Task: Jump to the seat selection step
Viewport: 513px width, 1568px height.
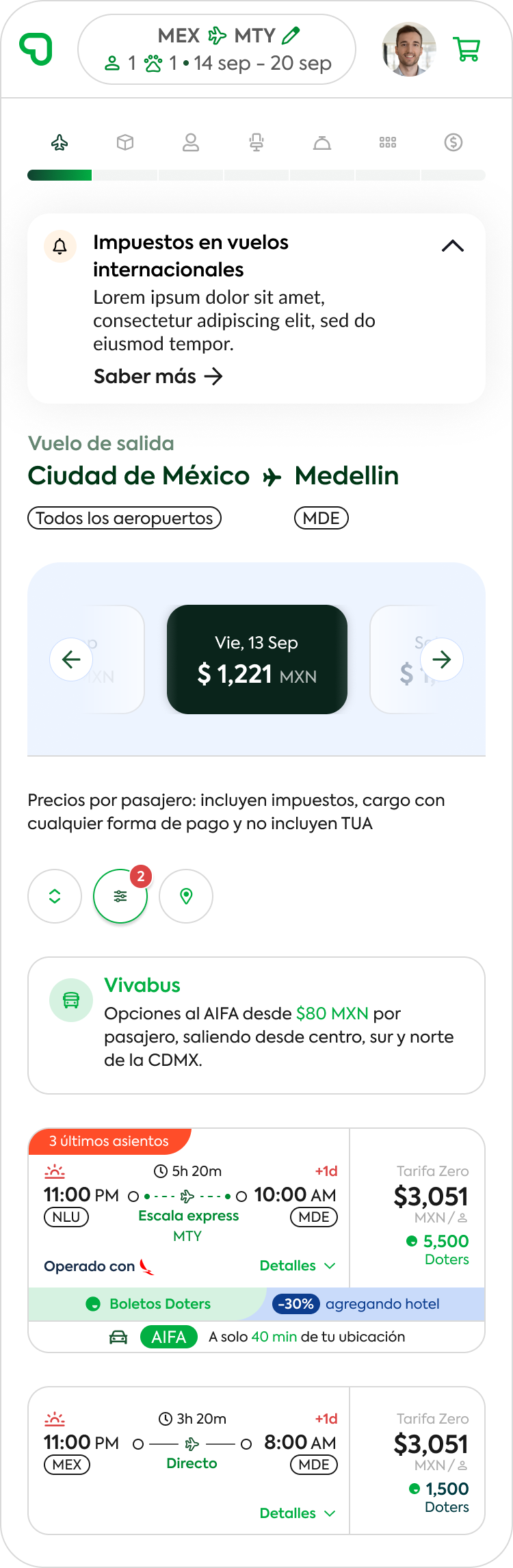Action: (256, 142)
